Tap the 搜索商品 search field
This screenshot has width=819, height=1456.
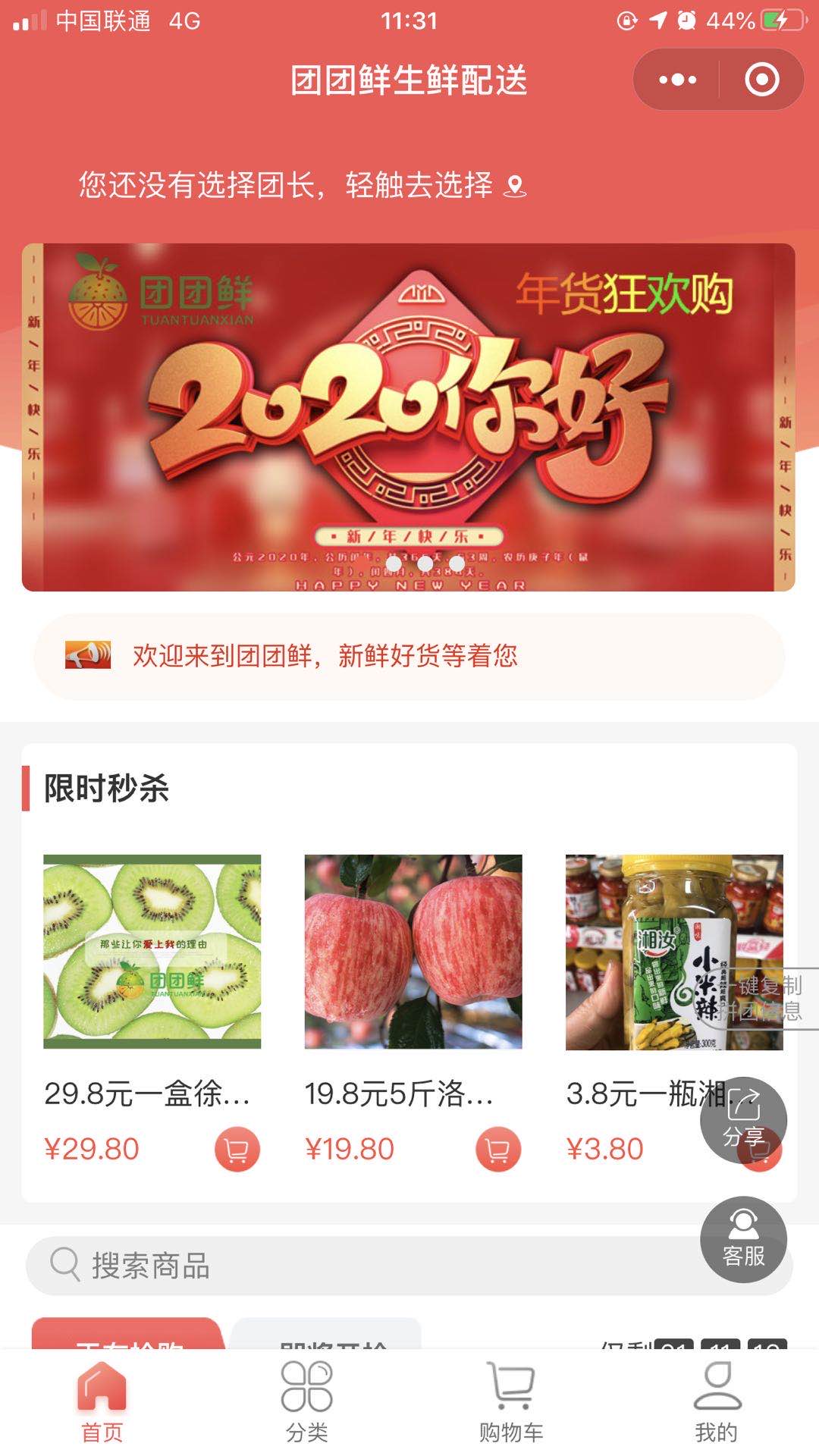(364, 1266)
